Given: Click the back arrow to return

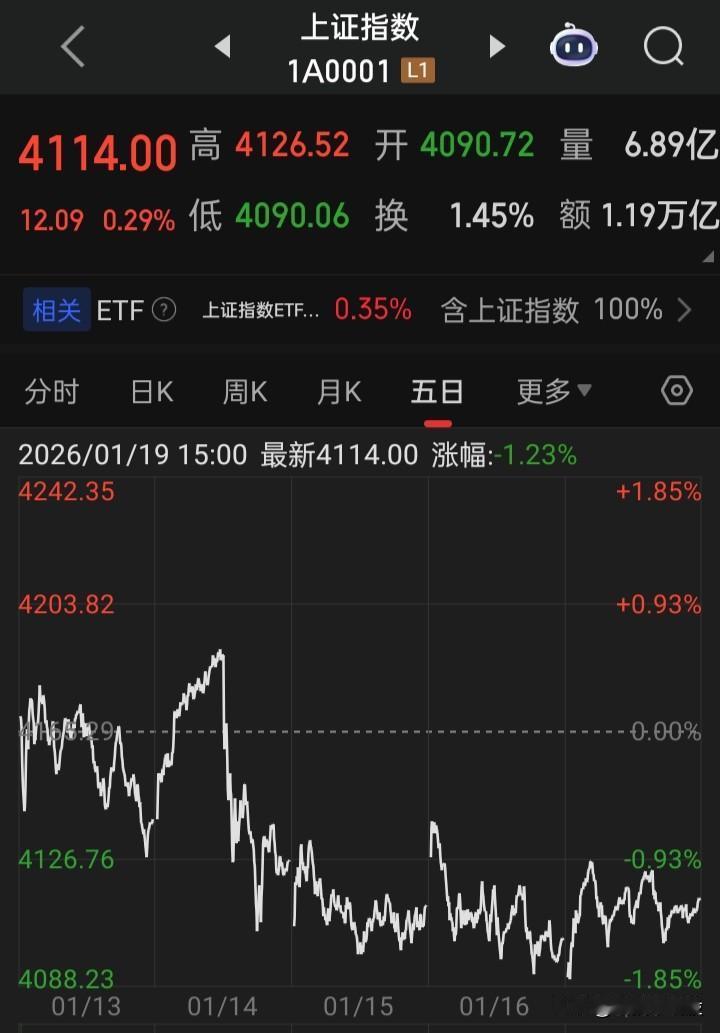Looking at the screenshot, I should 70,46.
